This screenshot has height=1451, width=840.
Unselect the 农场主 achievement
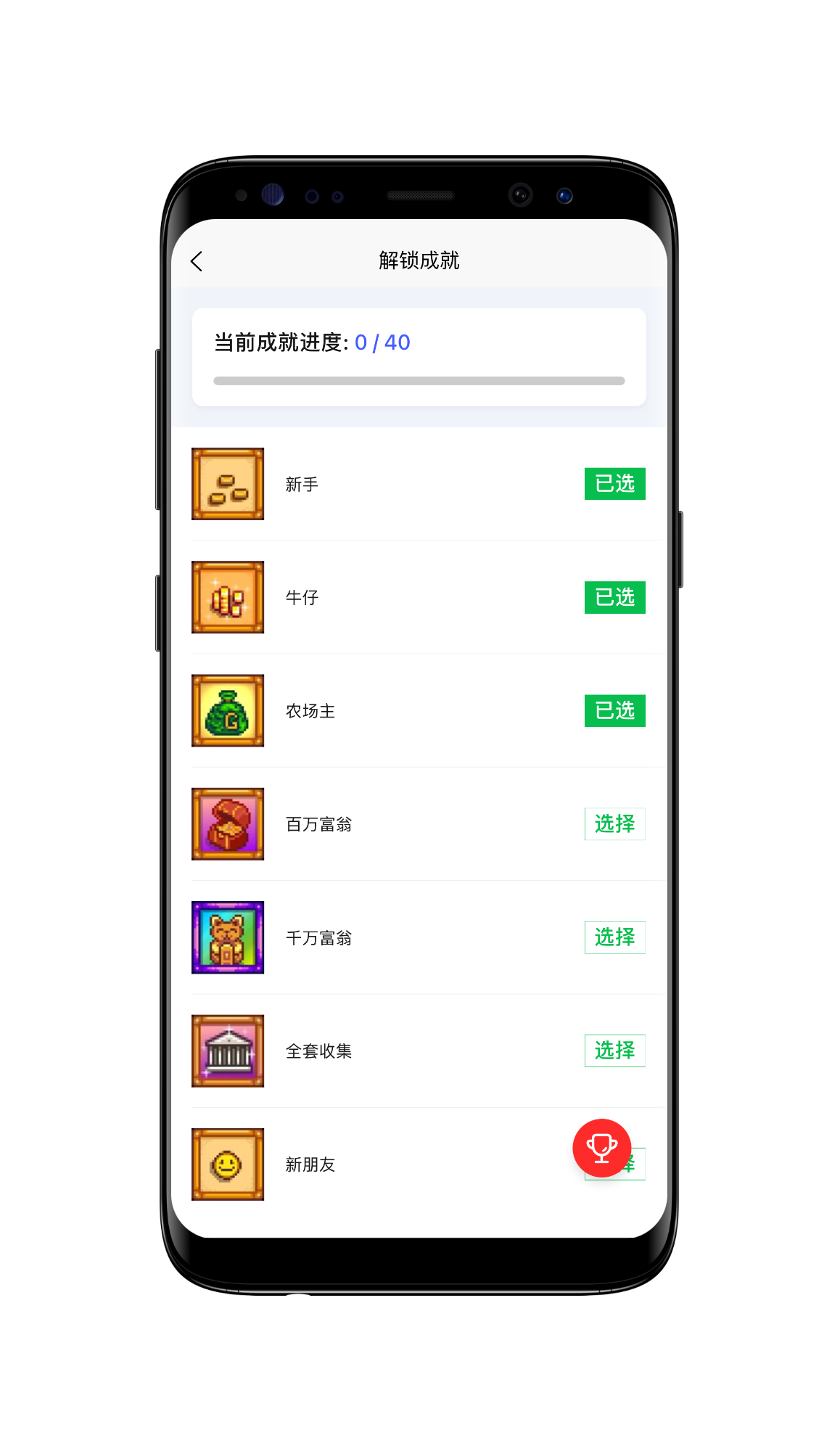point(614,710)
